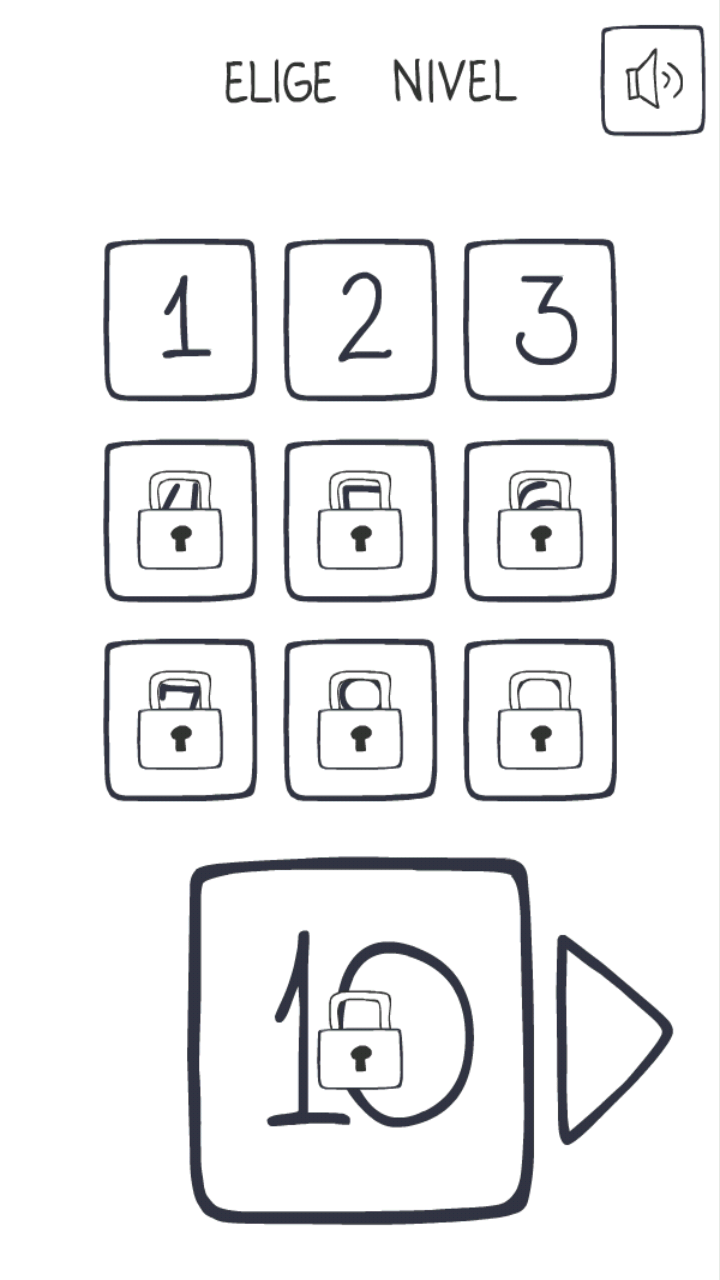Viewport: 720px width, 1280px height.
Task: Go to next page with the arrow
Action: pyautogui.click(x=608, y=1038)
